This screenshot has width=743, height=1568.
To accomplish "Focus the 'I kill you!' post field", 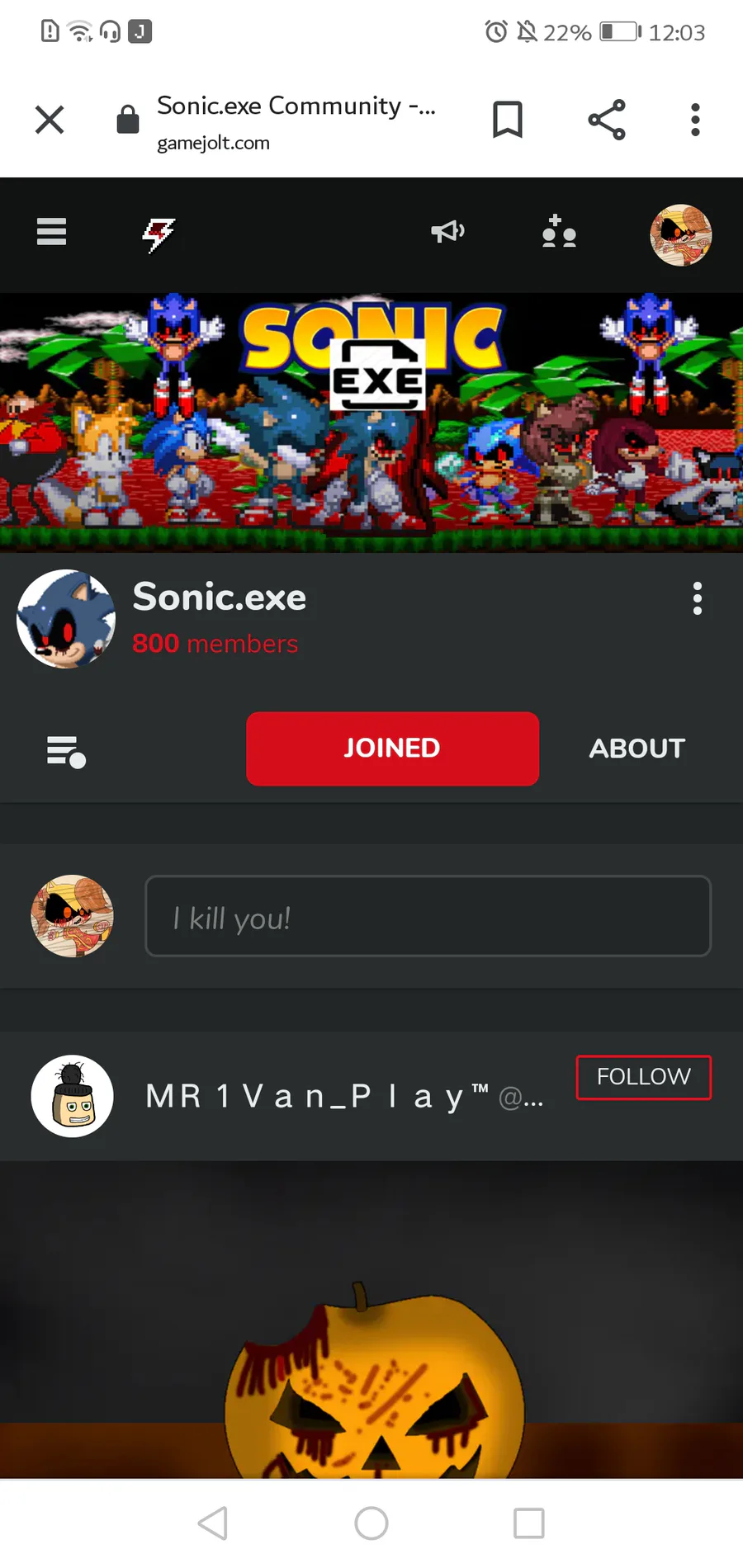I will (428, 916).
